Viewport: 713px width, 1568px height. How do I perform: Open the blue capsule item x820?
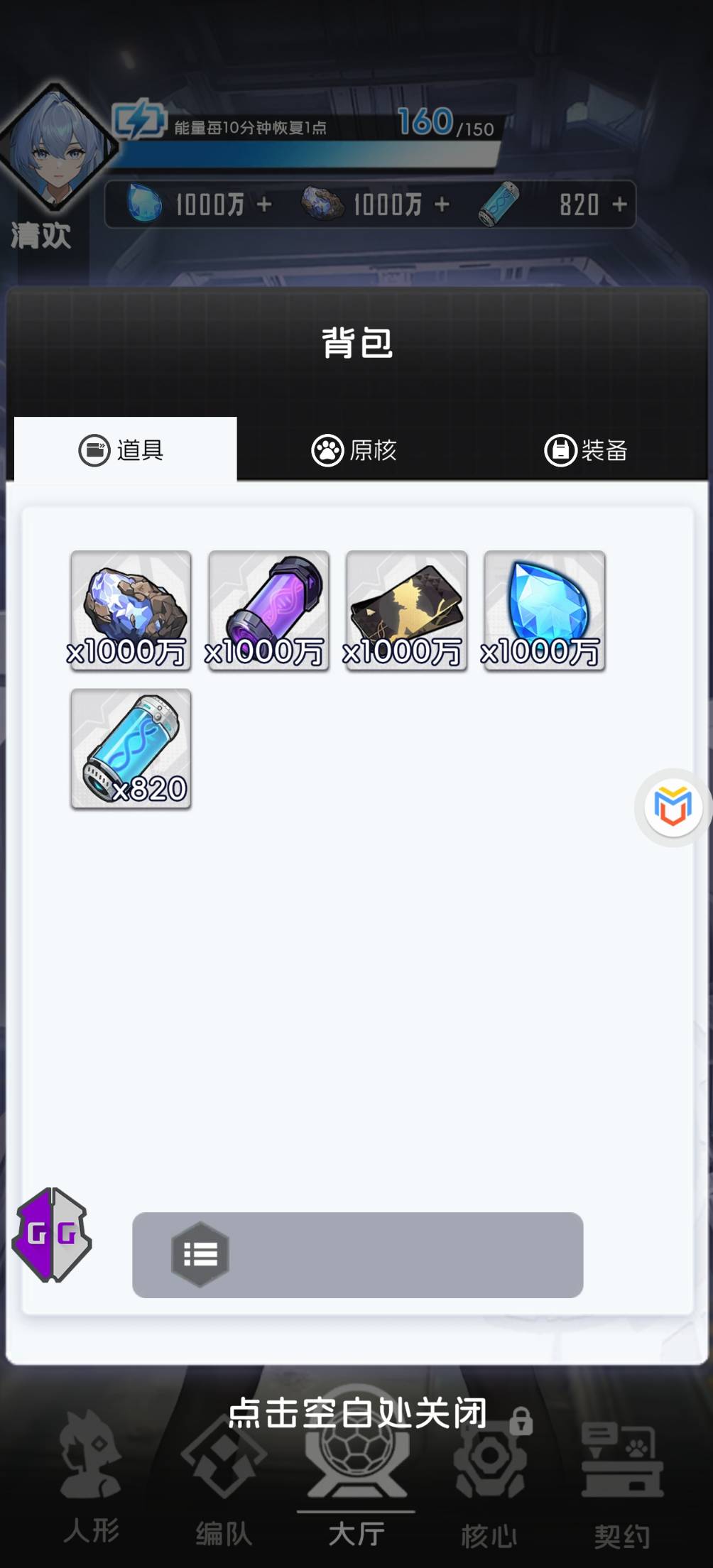pyautogui.click(x=131, y=748)
